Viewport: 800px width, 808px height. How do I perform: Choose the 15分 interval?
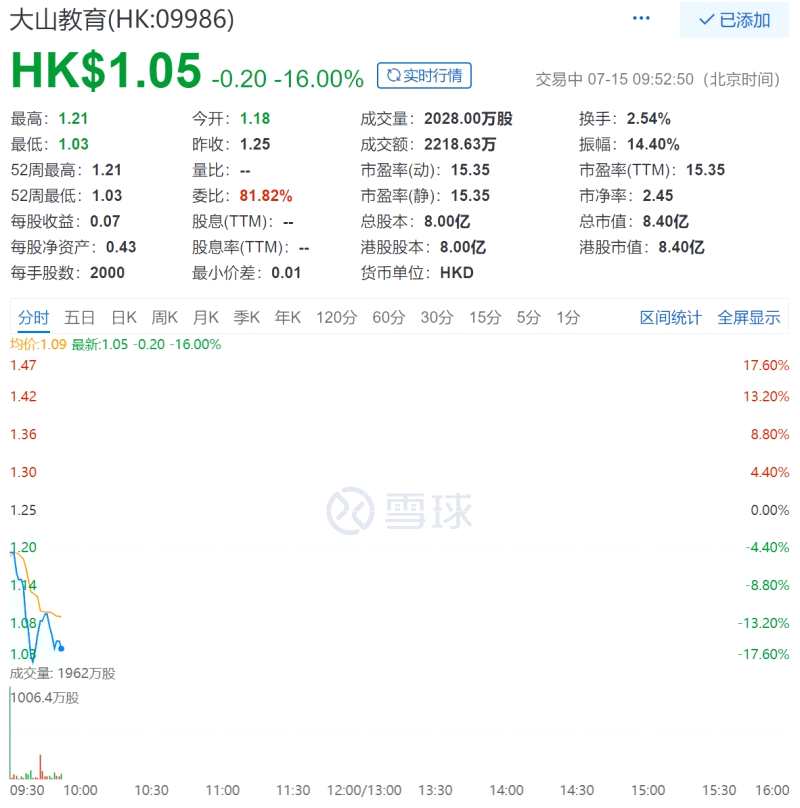tap(484, 318)
